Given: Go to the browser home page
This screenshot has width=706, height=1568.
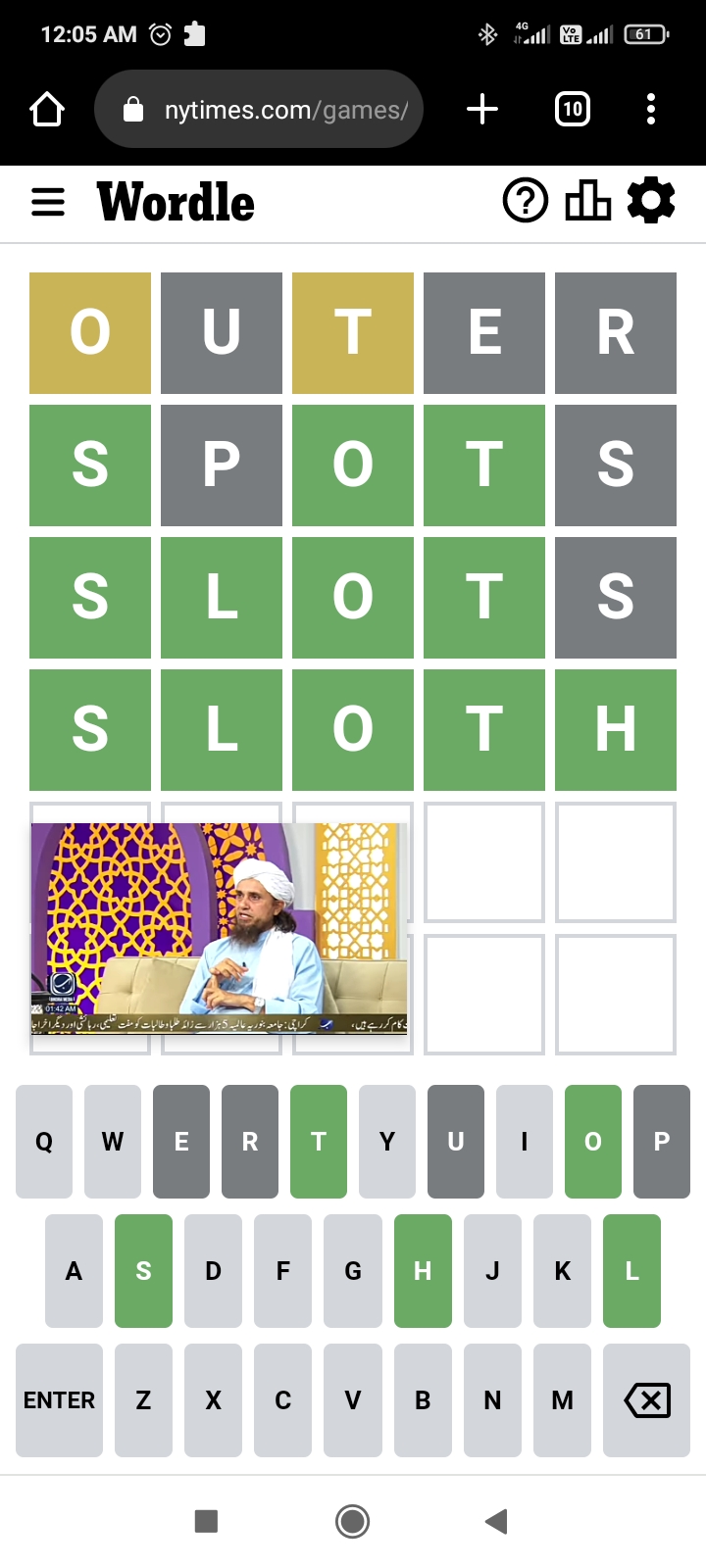Looking at the screenshot, I should tap(47, 109).
